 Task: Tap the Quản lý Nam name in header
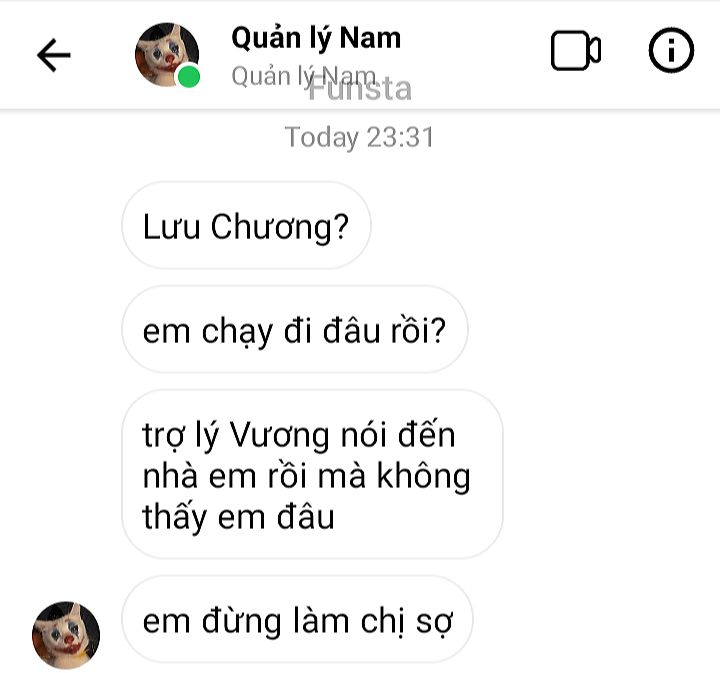coord(316,38)
